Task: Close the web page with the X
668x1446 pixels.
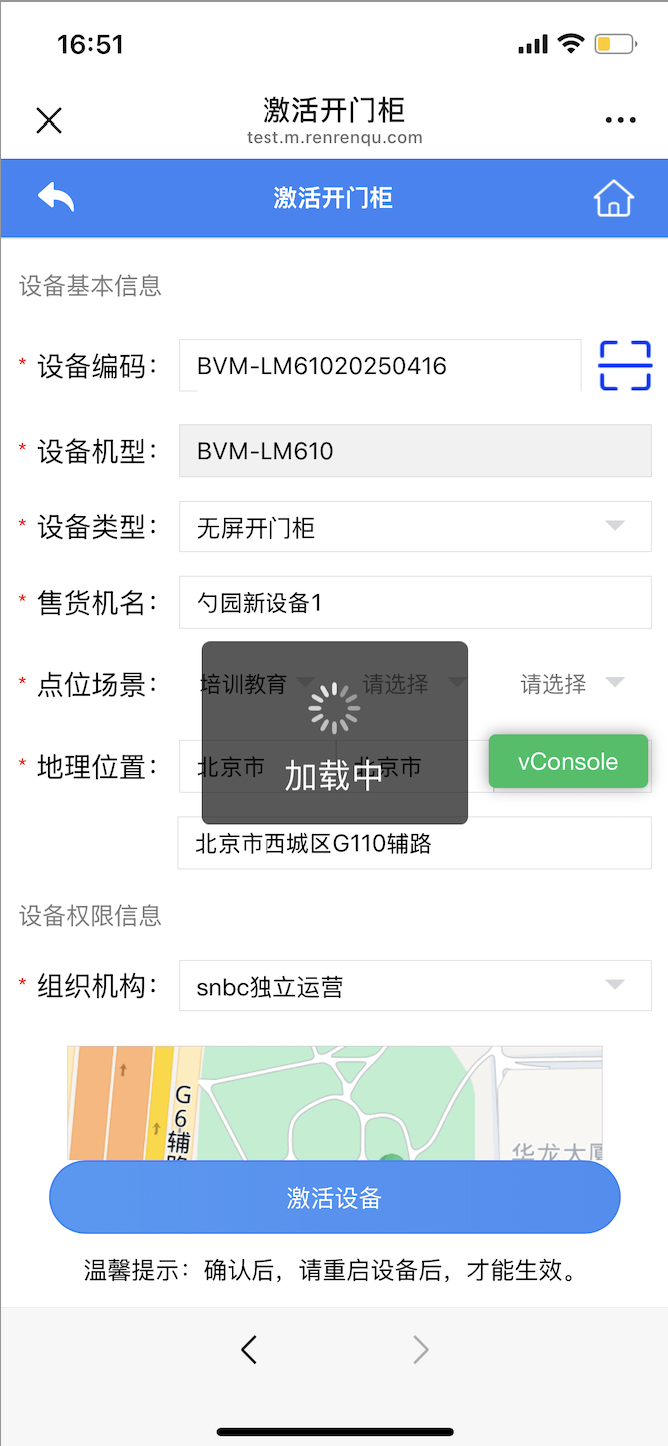Action: click(49, 121)
